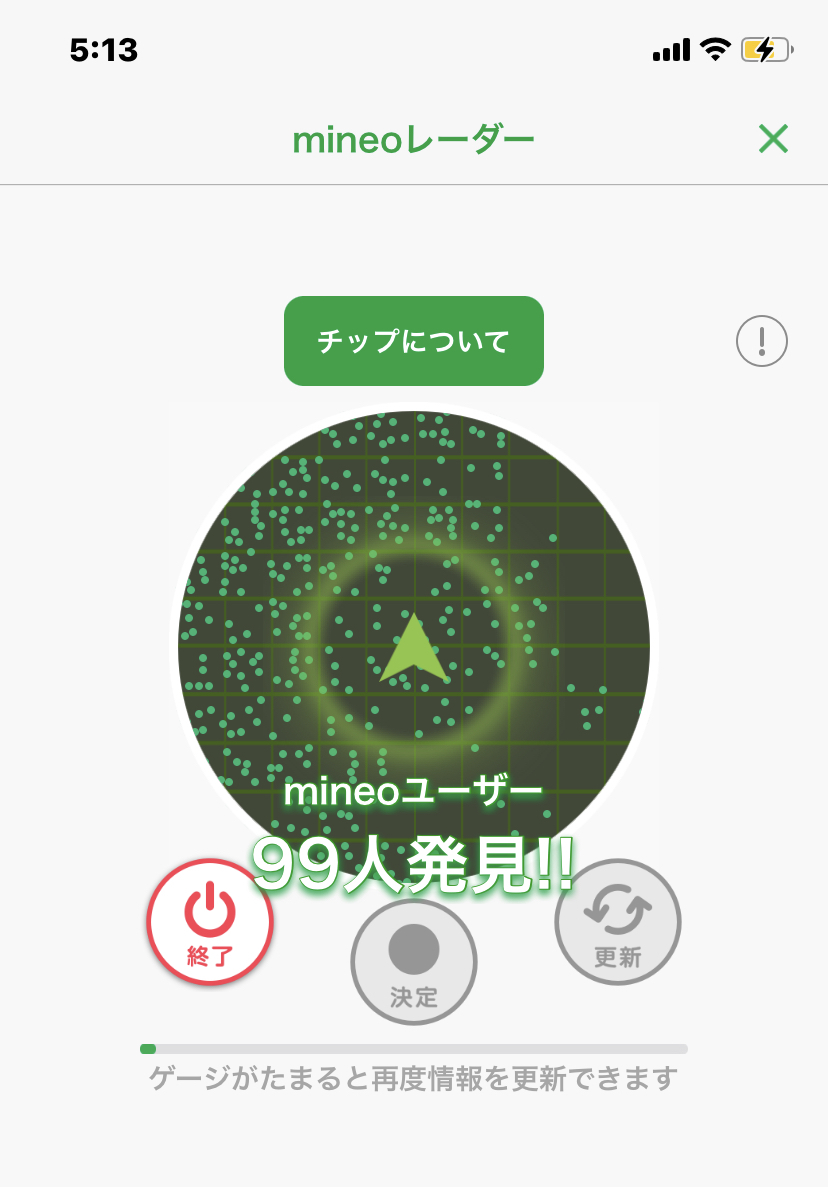
Task: Open the チップについて button
Action: pos(413,341)
